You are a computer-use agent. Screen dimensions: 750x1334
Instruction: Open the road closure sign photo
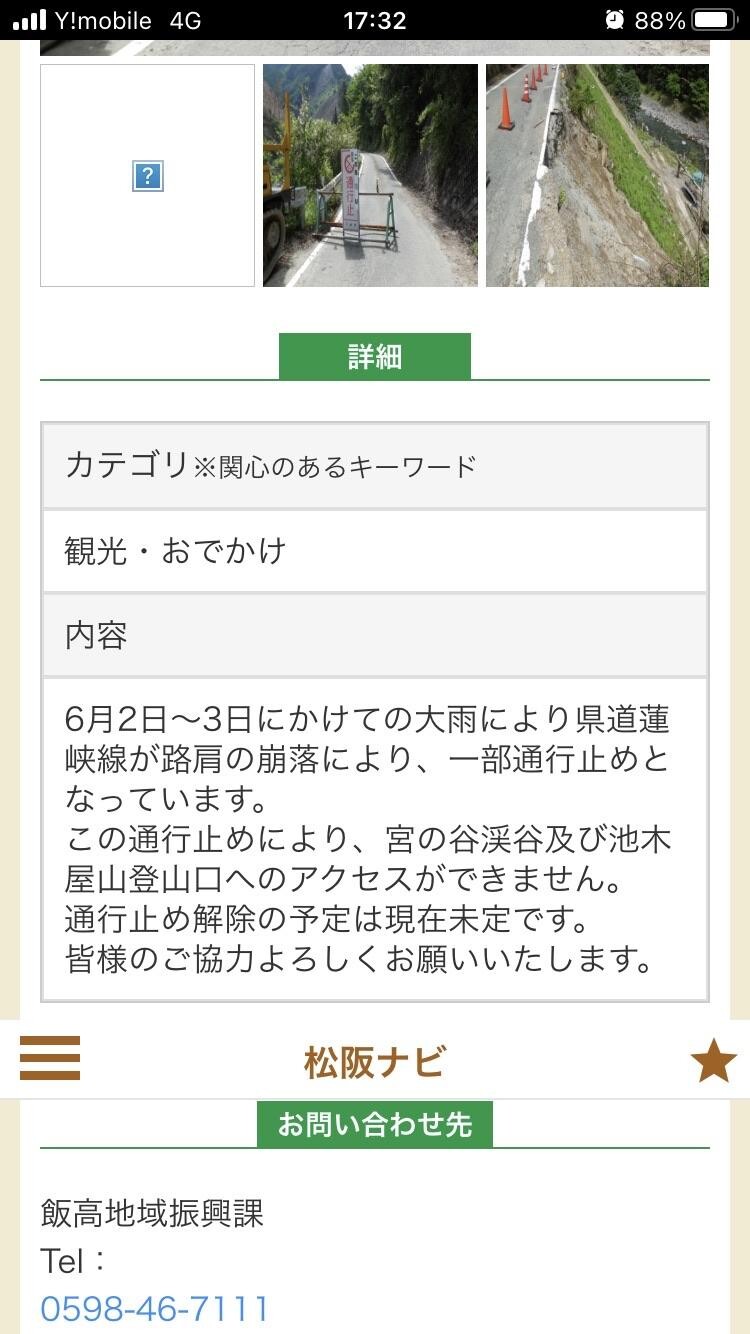[x=370, y=175]
